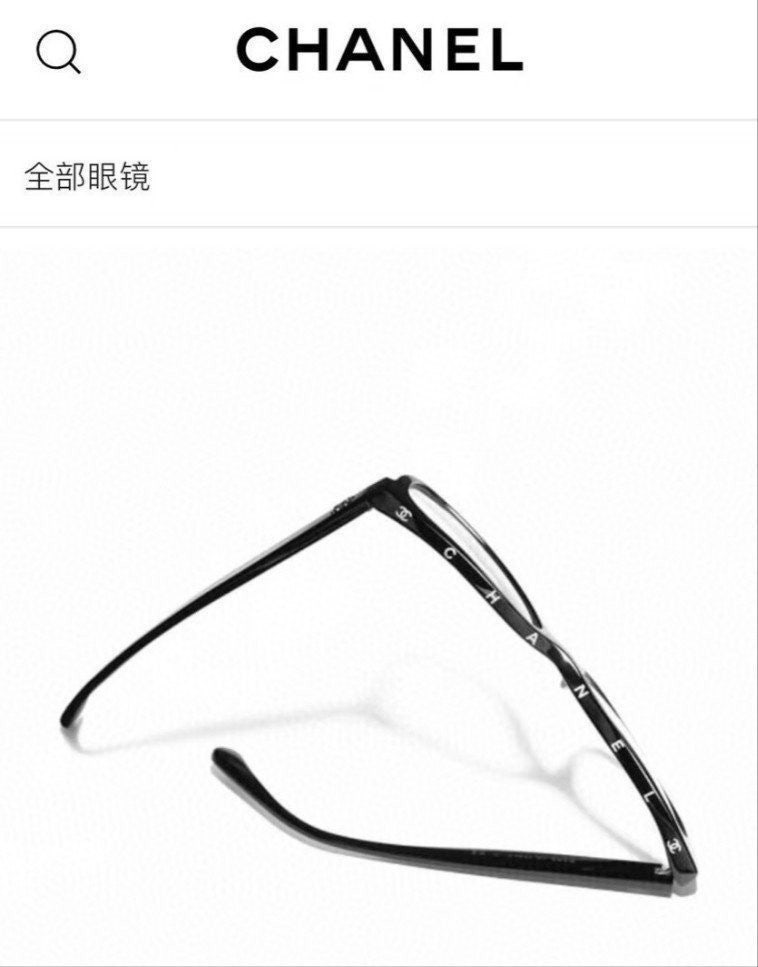Open the search magnifier icon
Image resolution: width=758 pixels, height=967 pixels.
point(58,51)
